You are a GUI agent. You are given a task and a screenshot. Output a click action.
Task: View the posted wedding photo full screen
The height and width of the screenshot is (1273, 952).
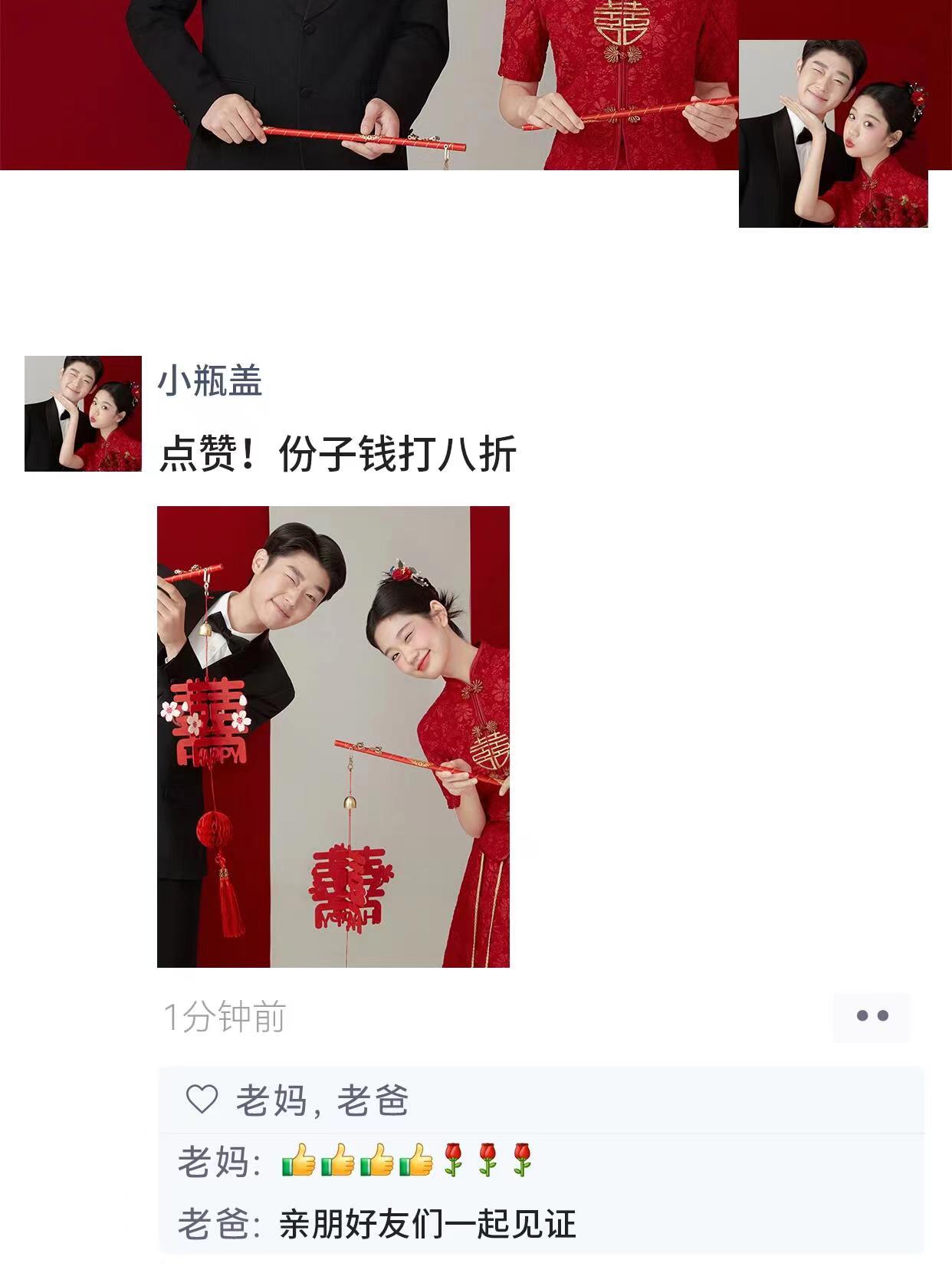[333, 736]
